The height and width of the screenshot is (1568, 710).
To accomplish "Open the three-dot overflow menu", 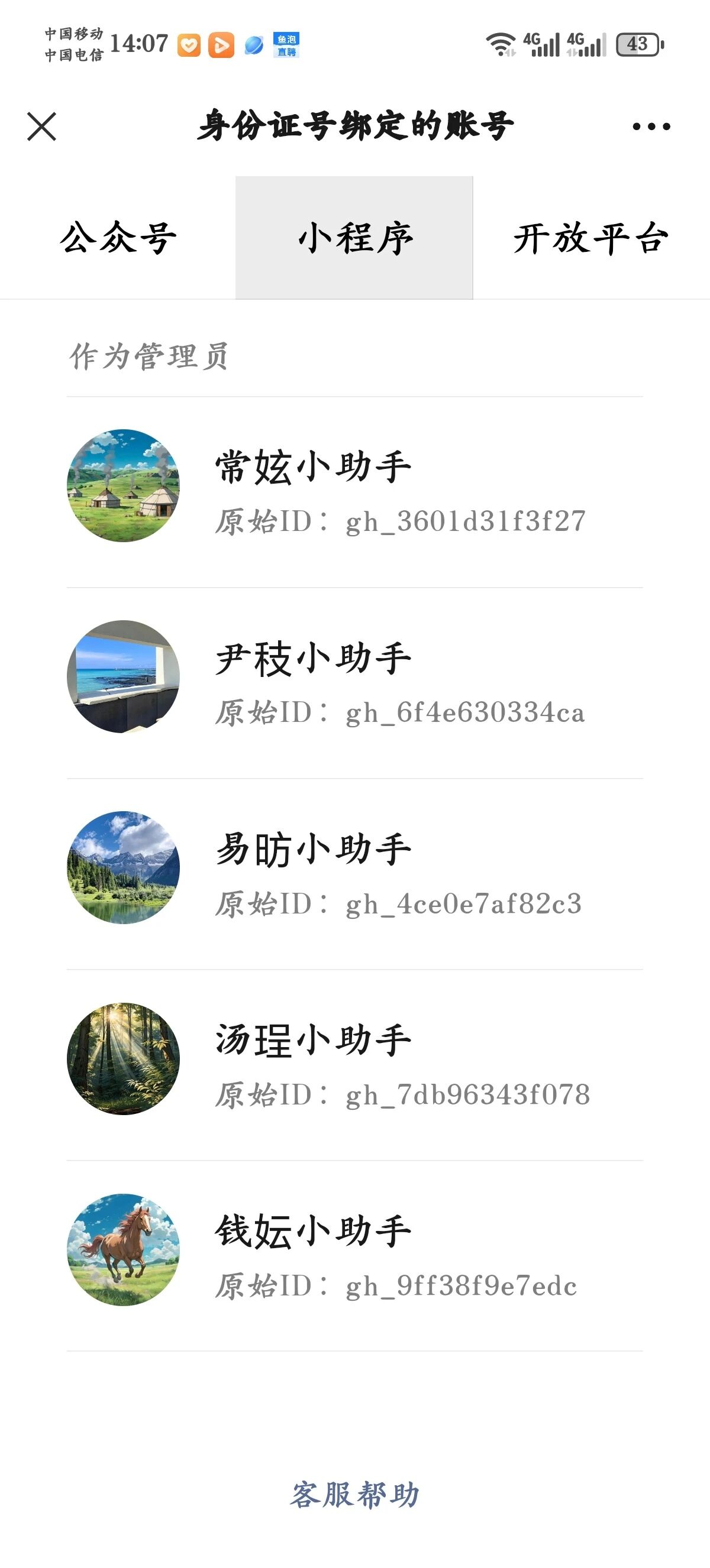I will pos(651,127).
